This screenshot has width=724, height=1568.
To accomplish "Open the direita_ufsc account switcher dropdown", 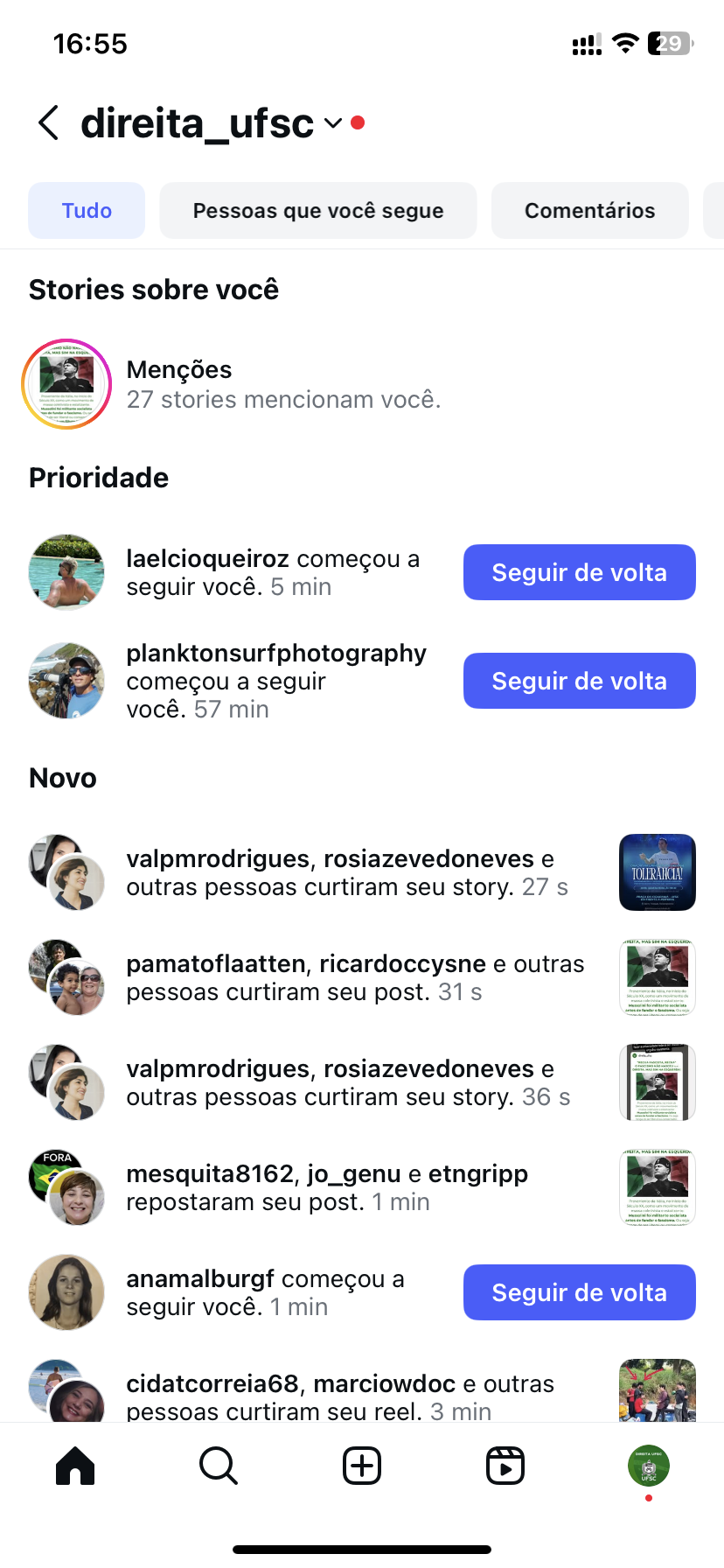I will [x=333, y=123].
